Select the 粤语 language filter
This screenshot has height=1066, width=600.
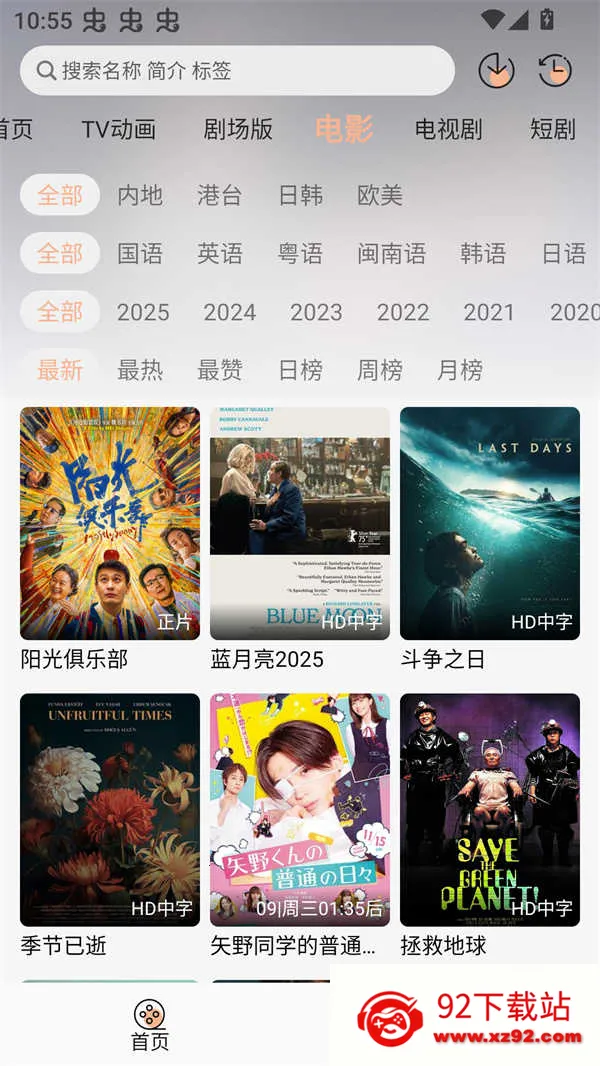coord(300,254)
